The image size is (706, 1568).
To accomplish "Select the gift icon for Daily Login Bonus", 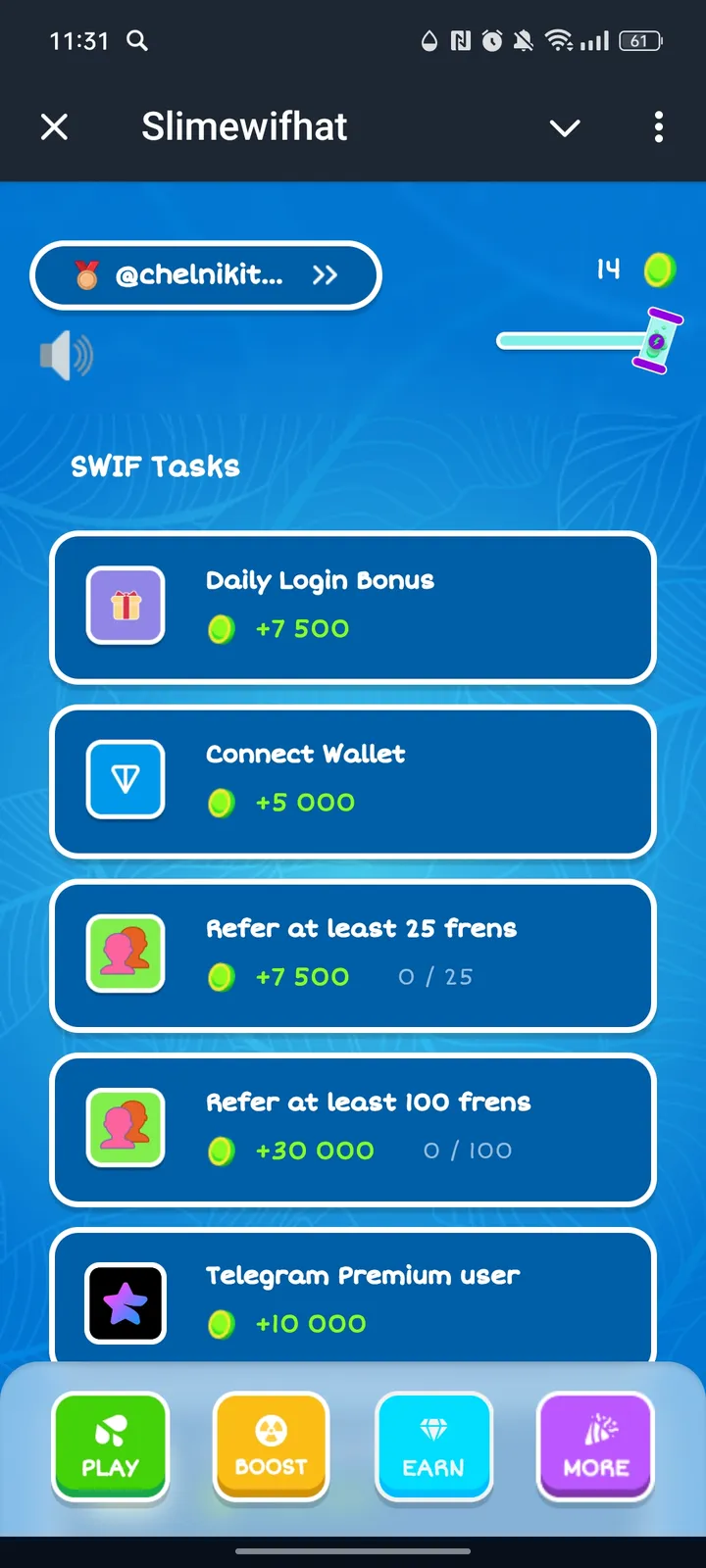I will point(125,606).
